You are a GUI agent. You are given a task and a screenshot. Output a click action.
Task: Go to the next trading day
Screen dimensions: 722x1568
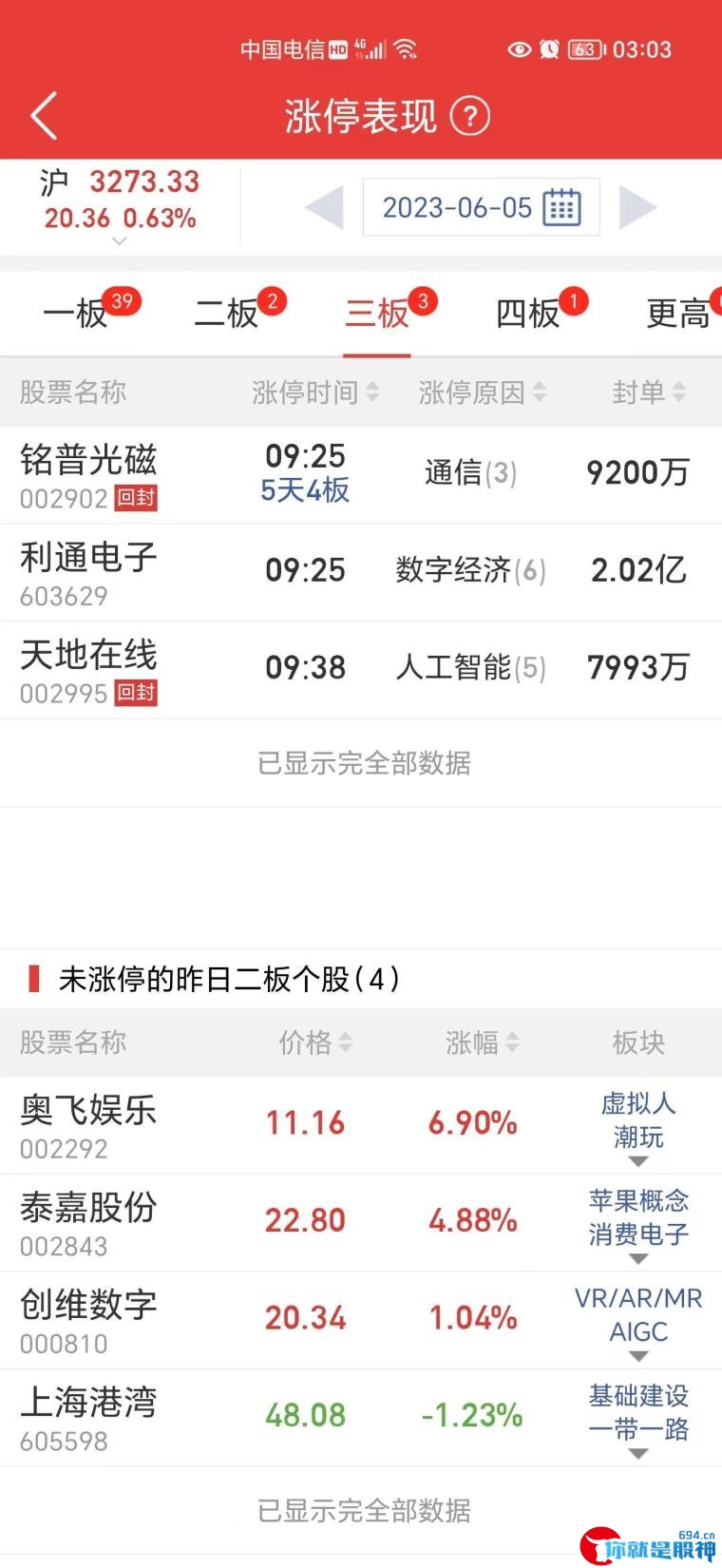point(637,207)
